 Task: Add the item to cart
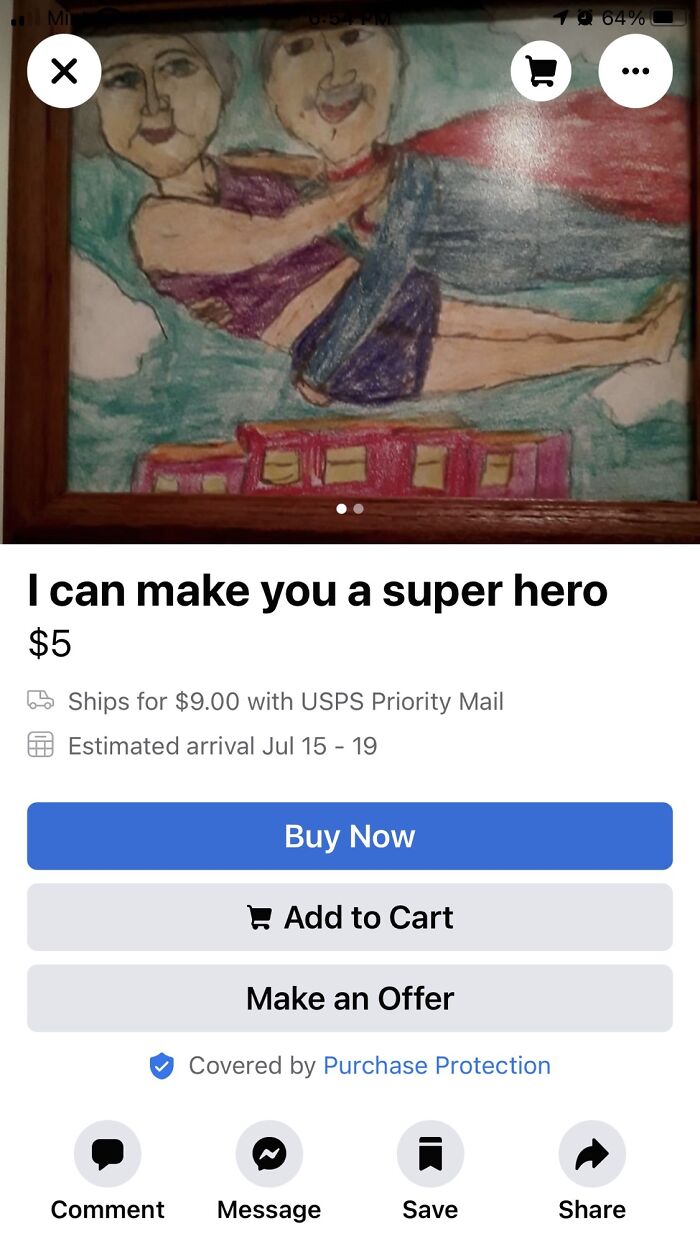[x=349, y=917]
